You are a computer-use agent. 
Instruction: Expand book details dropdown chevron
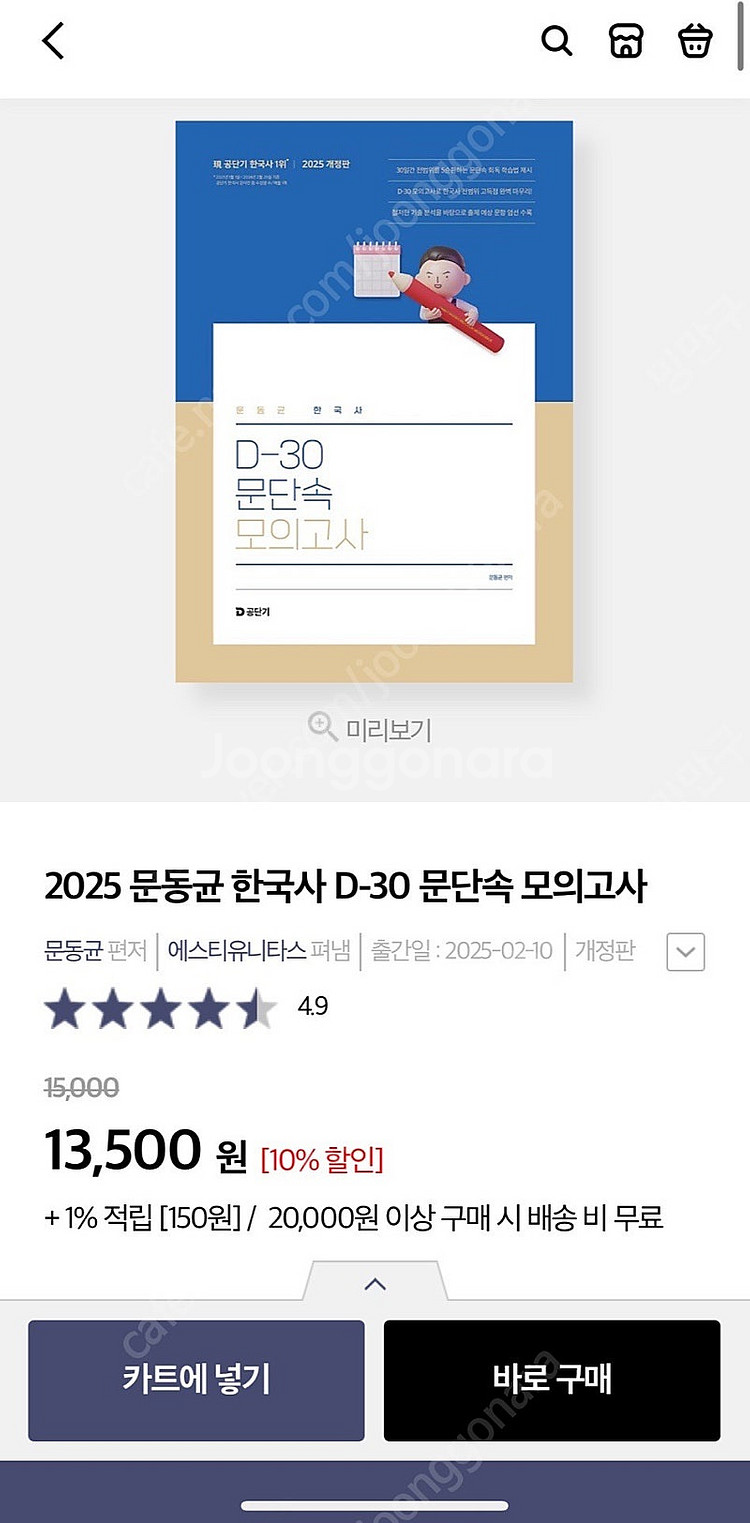coord(686,952)
